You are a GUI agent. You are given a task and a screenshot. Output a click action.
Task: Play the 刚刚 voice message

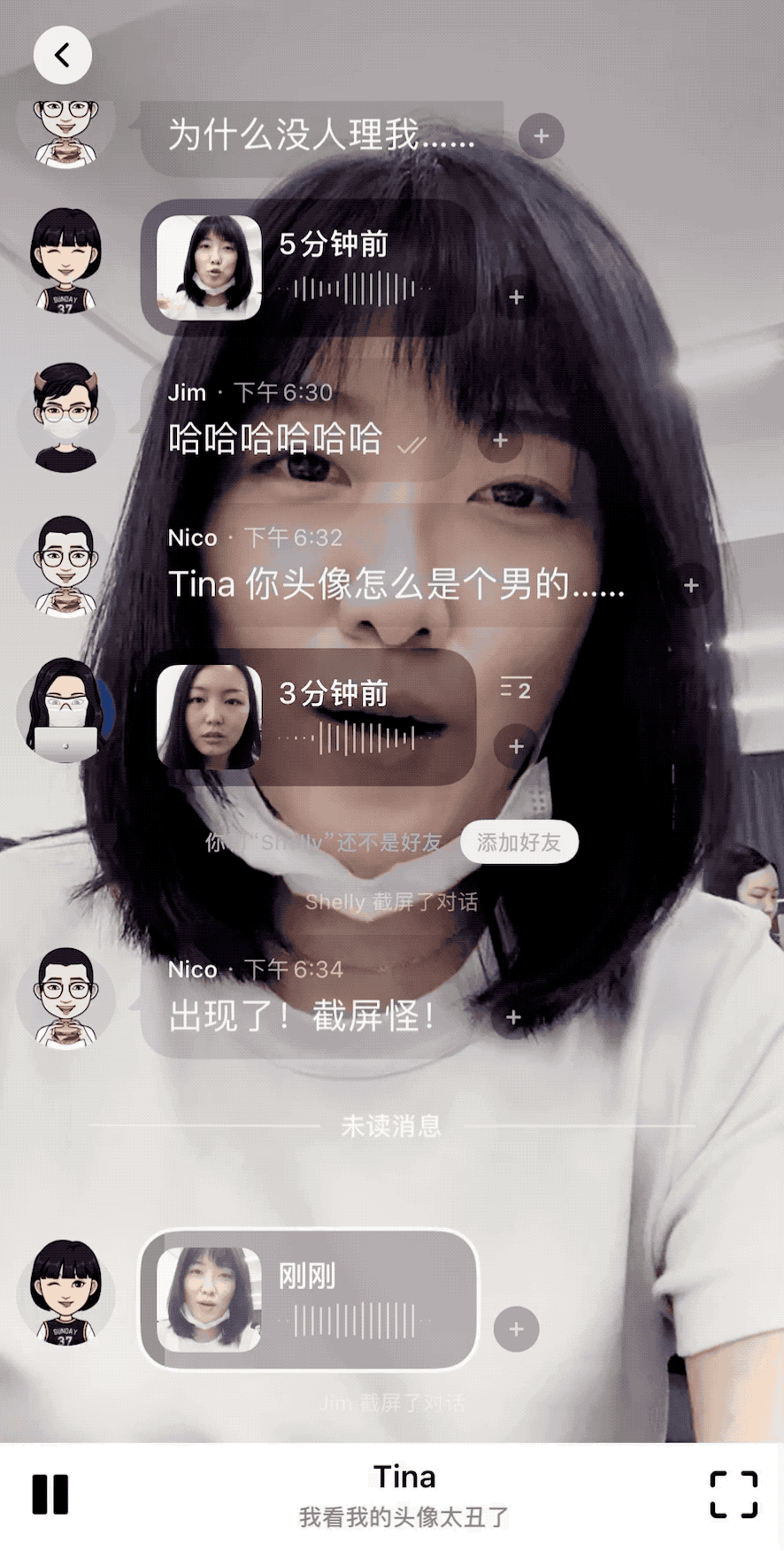click(308, 1299)
